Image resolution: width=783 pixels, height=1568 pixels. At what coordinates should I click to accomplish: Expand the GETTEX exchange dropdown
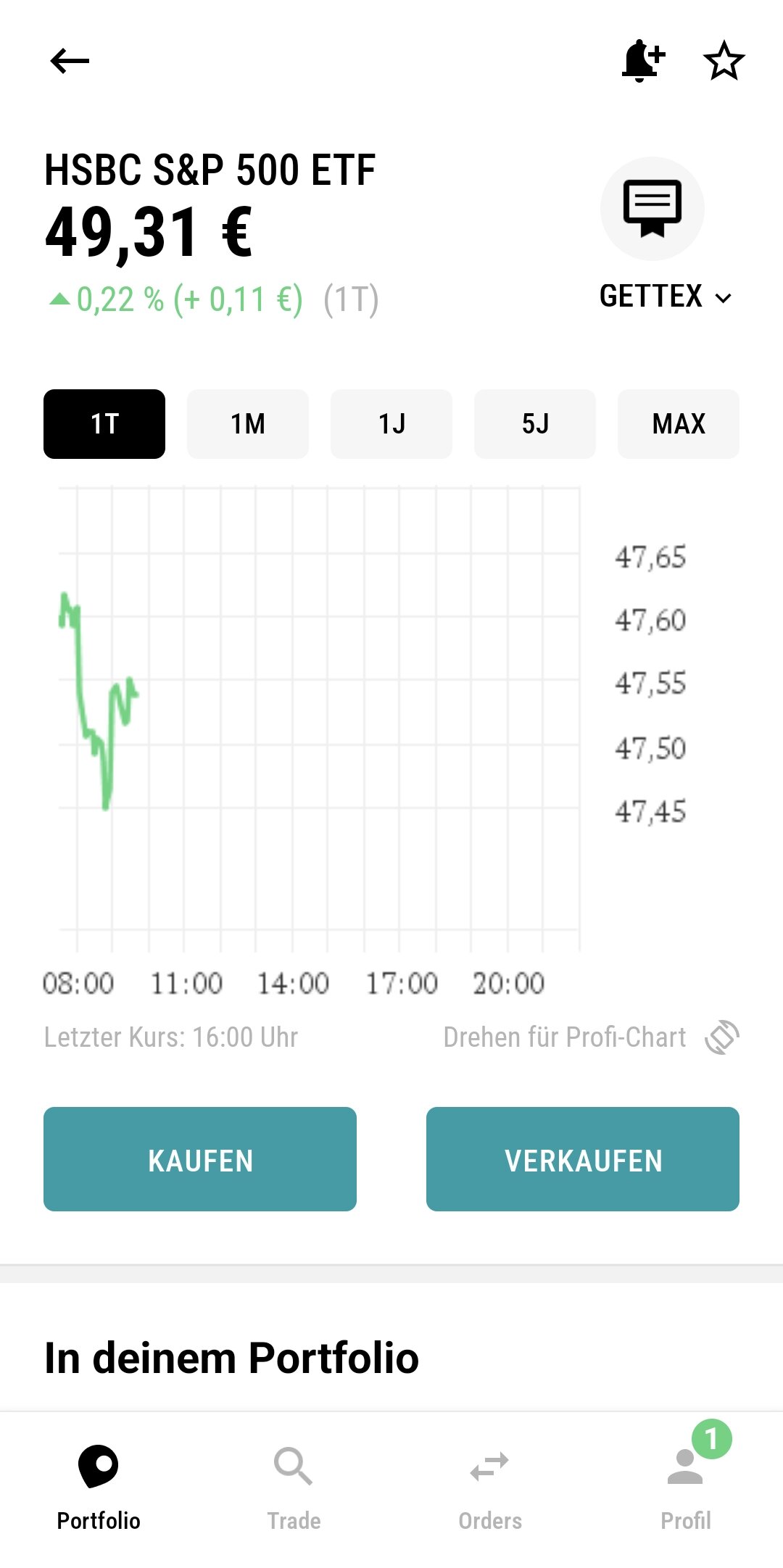pyautogui.click(x=666, y=296)
